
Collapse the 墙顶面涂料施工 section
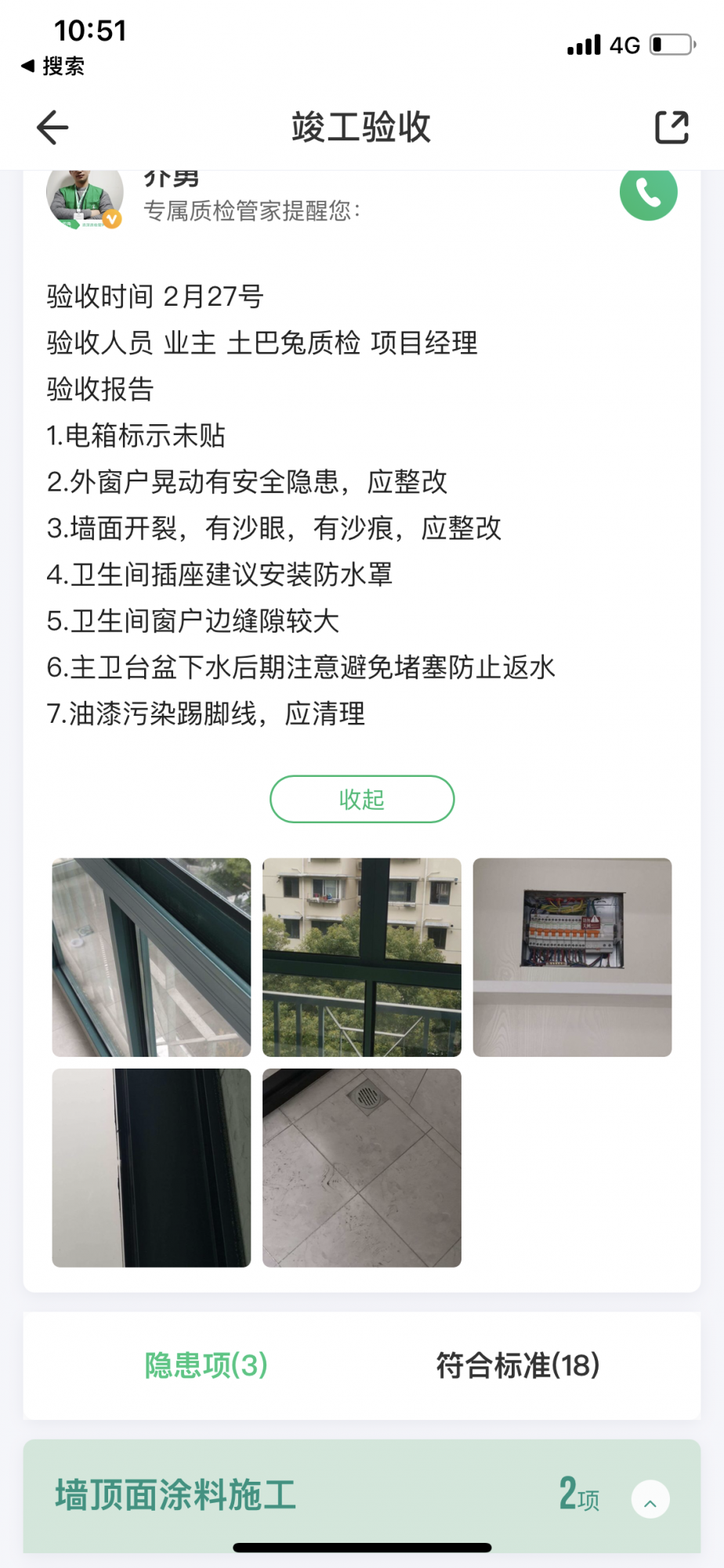pos(650,1500)
